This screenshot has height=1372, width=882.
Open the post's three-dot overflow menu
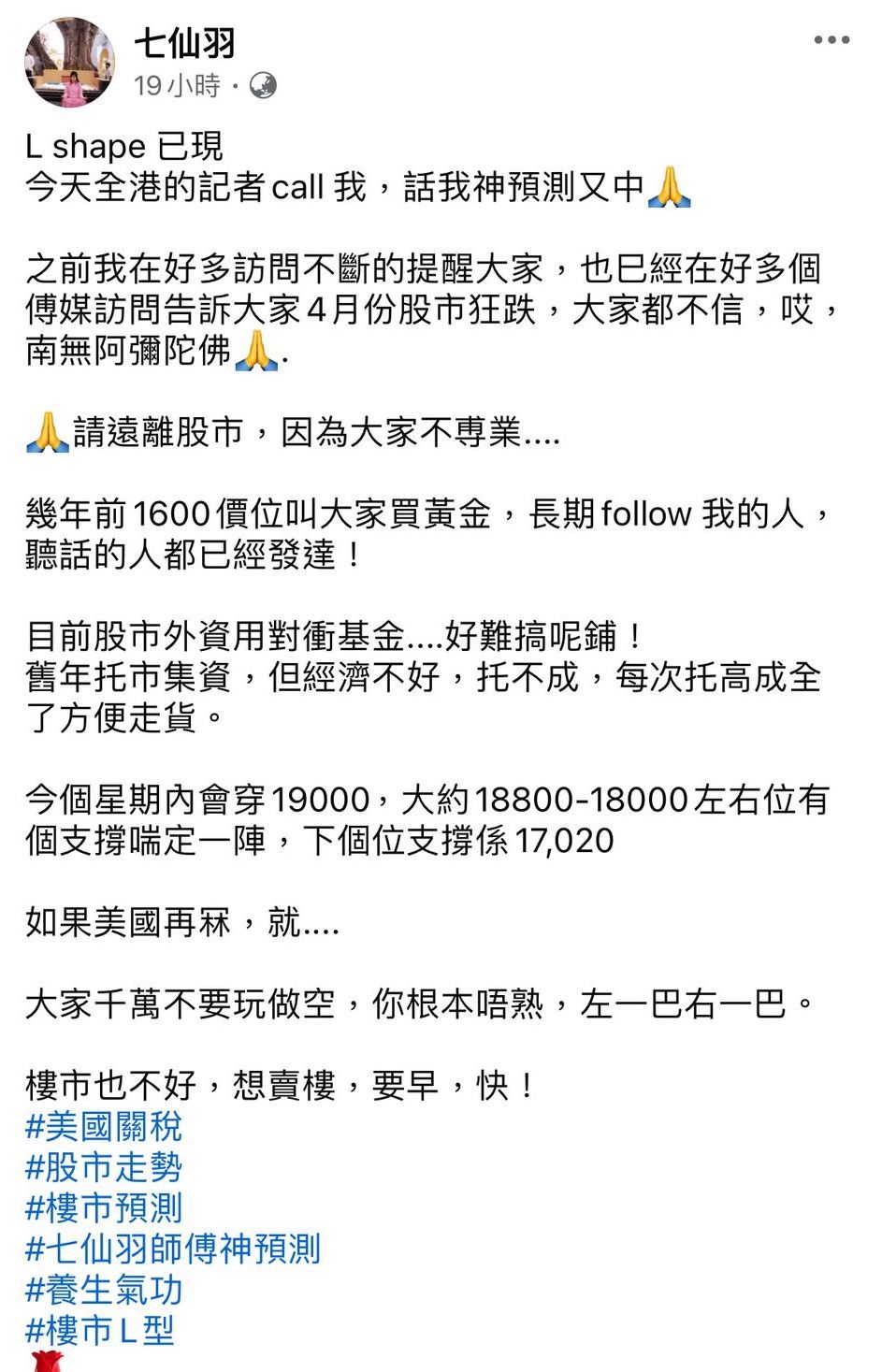pyautogui.click(x=831, y=40)
